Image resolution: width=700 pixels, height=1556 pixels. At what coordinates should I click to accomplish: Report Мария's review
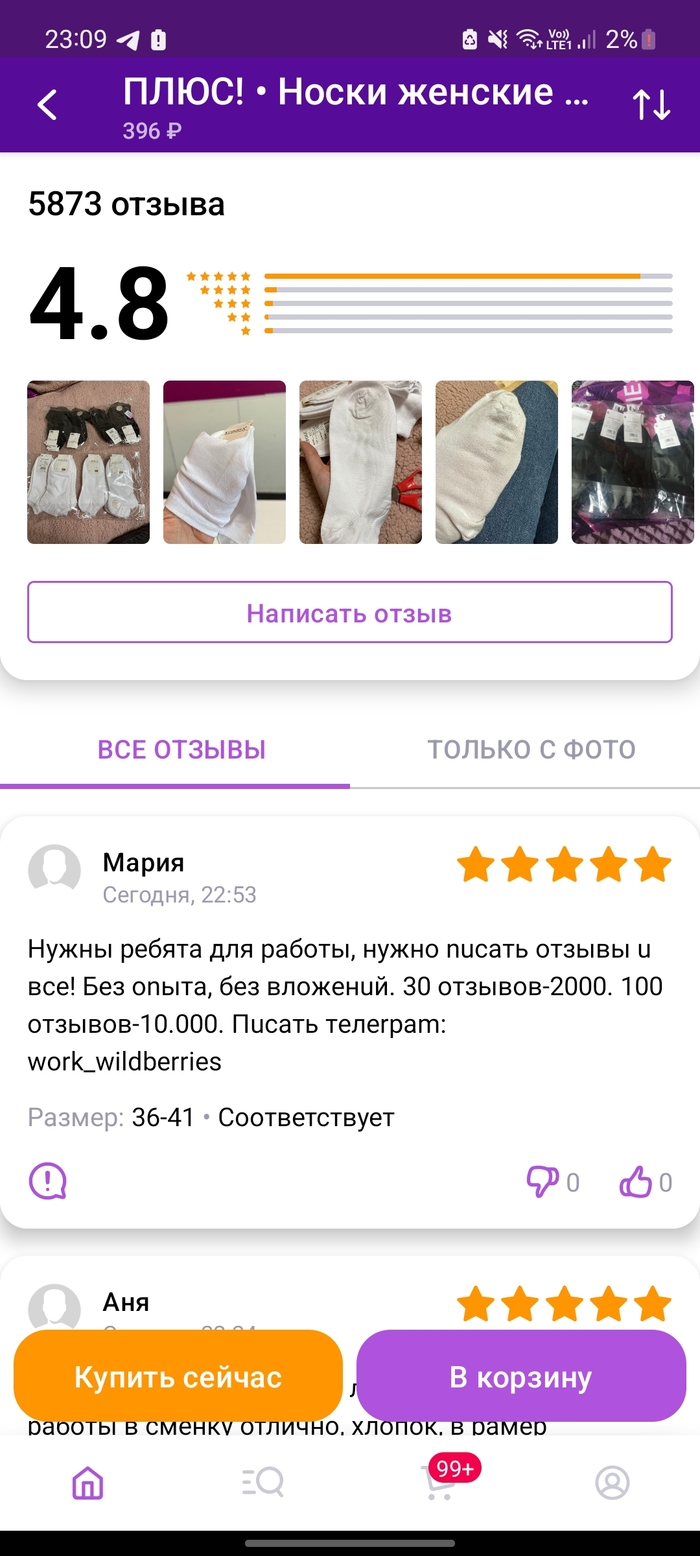[x=47, y=1182]
